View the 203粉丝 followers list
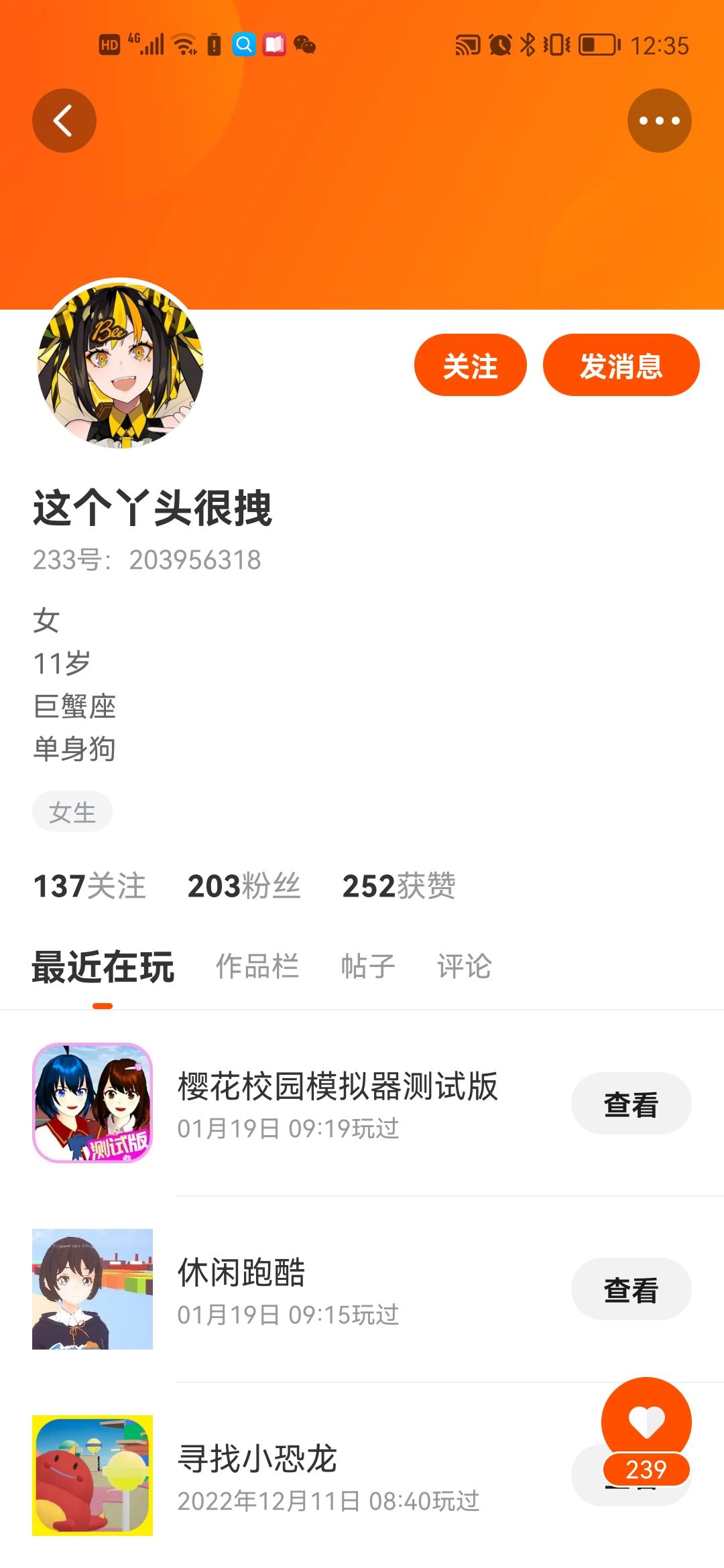This screenshot has height=1568, width=724. tap(244, 886)
